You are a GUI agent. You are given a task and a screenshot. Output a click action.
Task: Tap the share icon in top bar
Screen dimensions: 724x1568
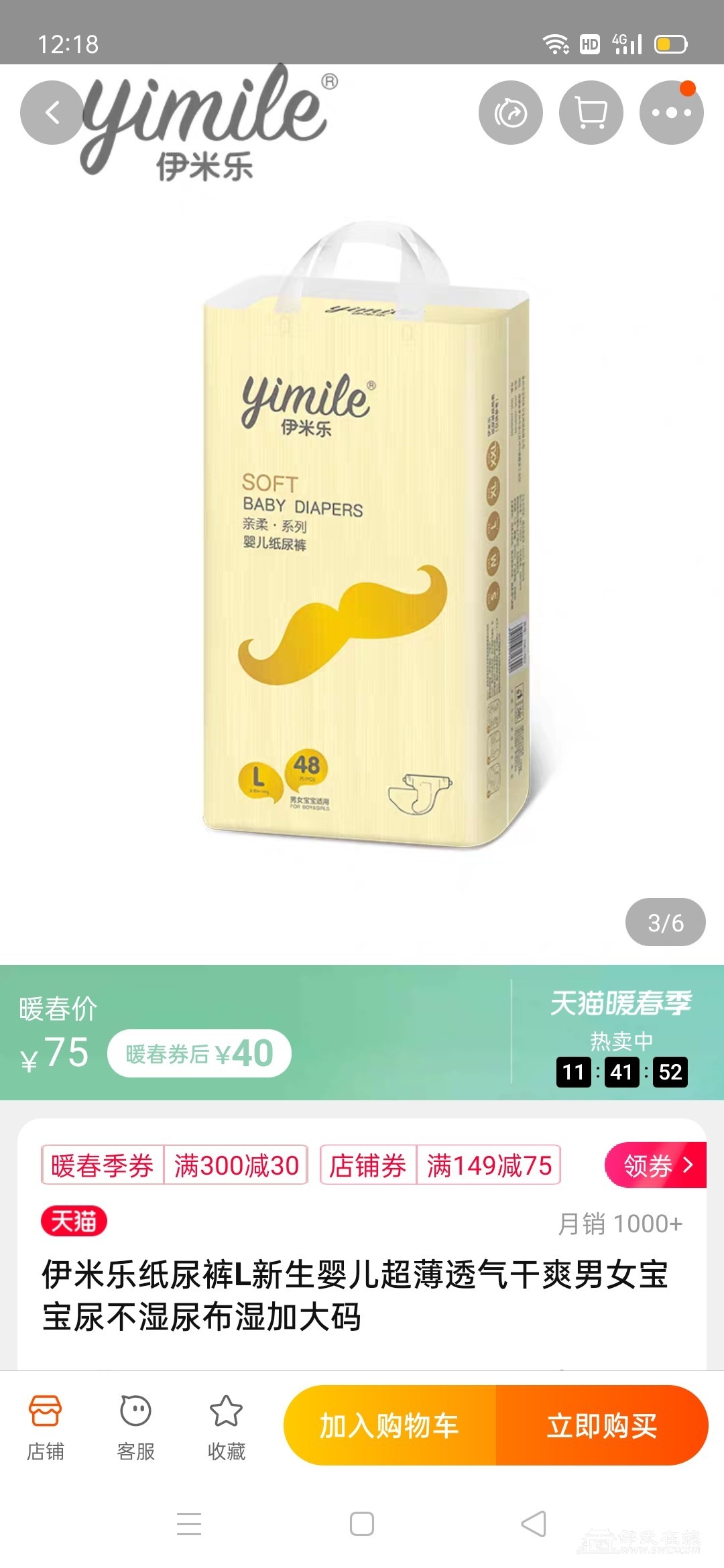pos(511,113)
